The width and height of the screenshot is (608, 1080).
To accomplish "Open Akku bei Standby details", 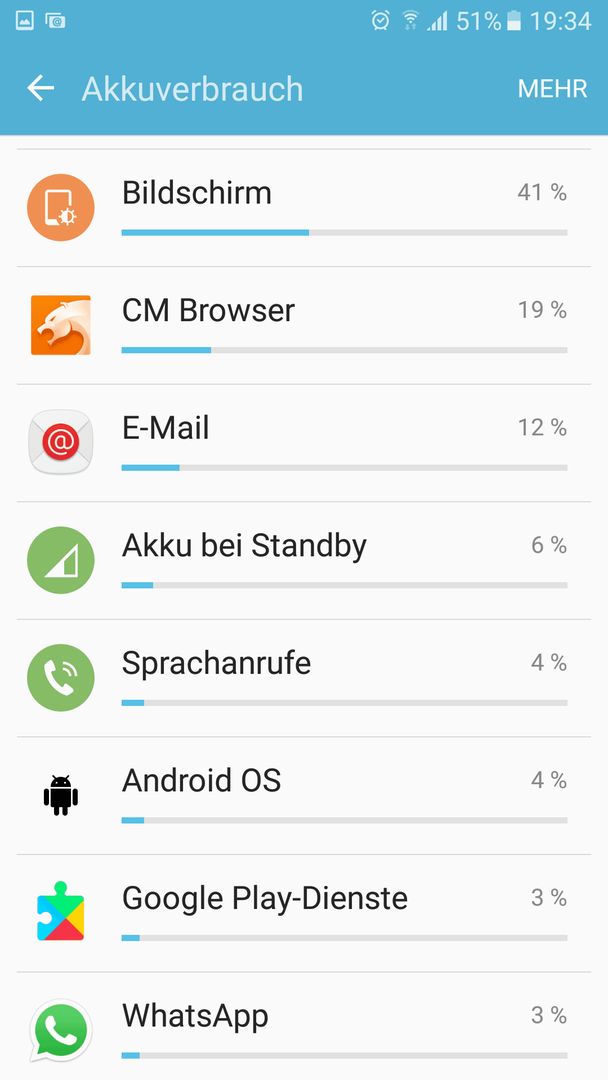I will 304,561.
